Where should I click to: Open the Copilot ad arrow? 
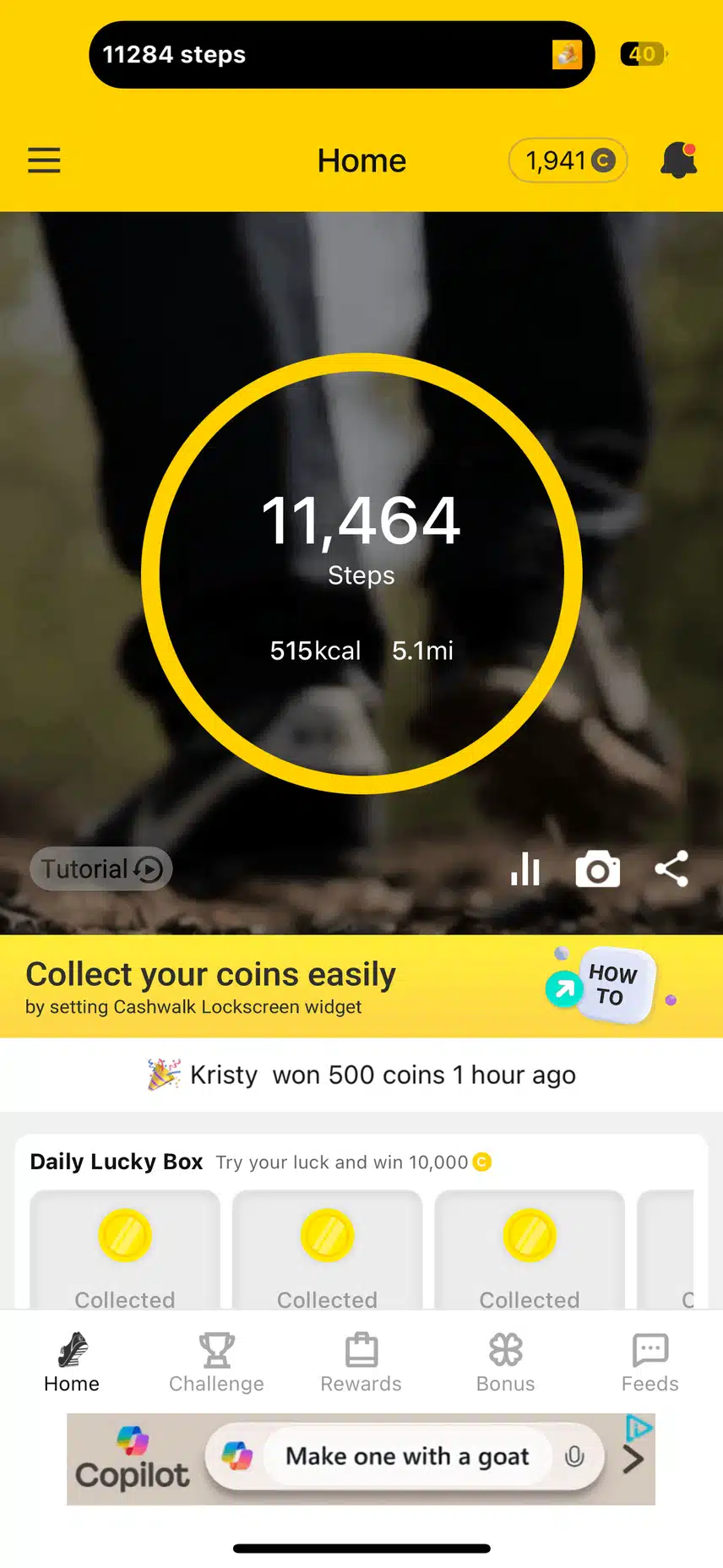click(633, 1458)
